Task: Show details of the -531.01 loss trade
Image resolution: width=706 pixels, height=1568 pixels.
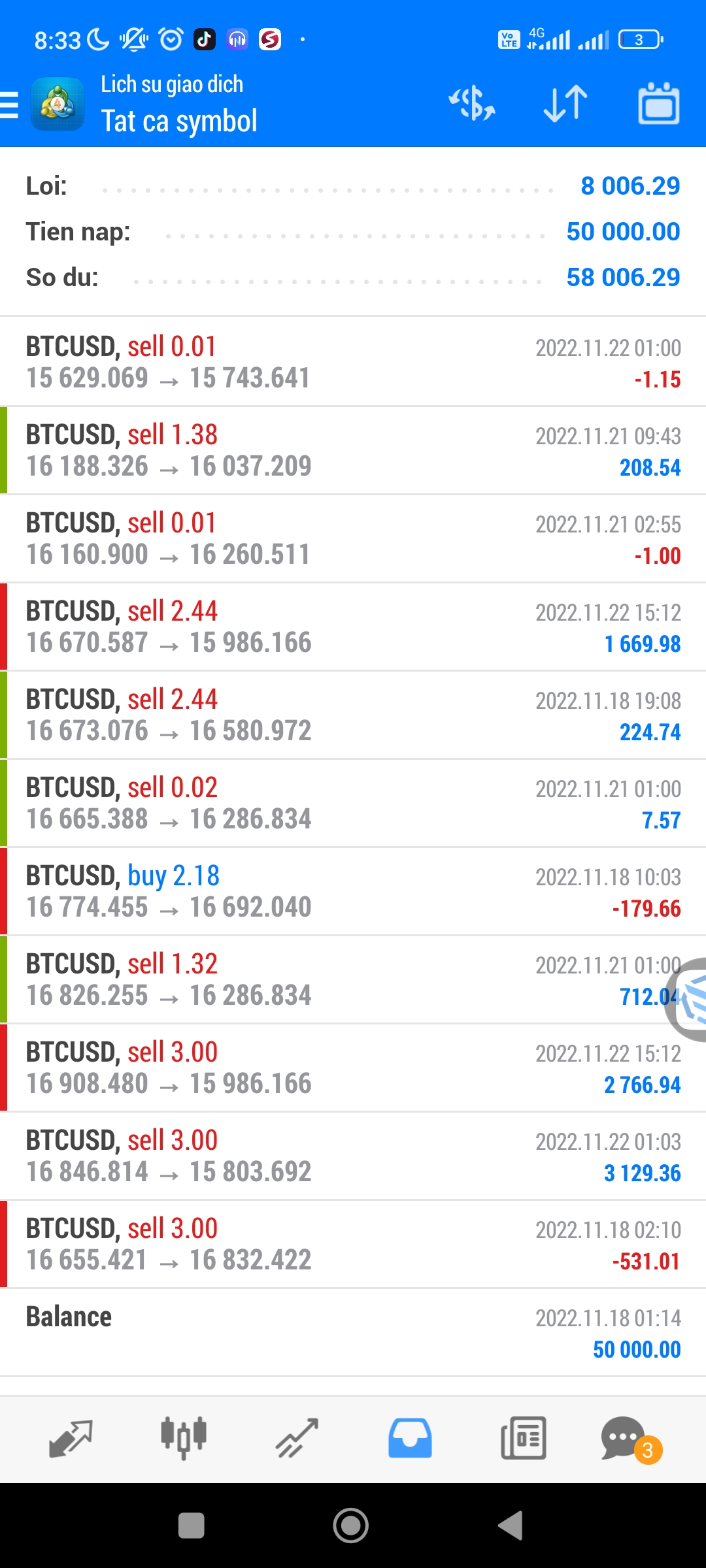Action: tap(353, 1245)
